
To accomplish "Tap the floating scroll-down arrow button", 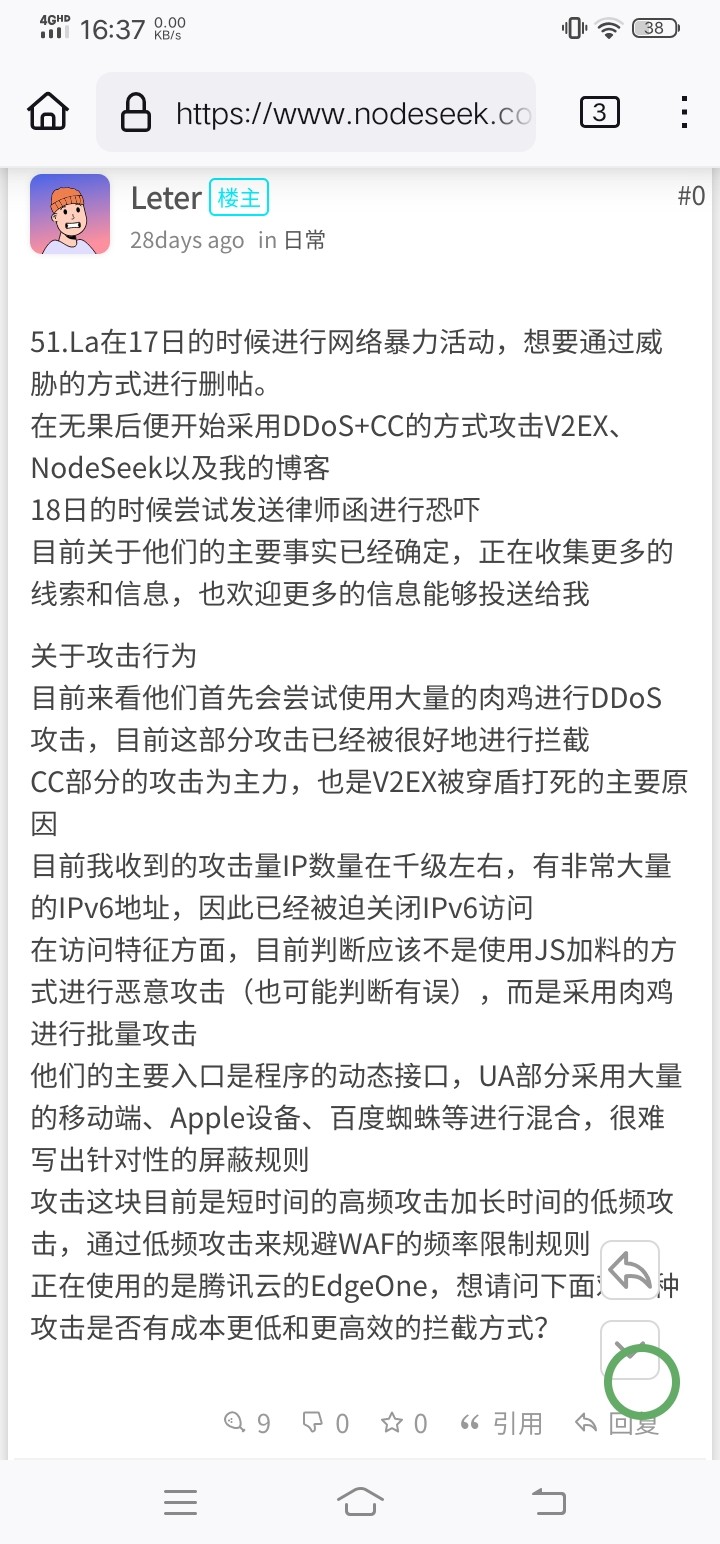I will point(630,1350).
